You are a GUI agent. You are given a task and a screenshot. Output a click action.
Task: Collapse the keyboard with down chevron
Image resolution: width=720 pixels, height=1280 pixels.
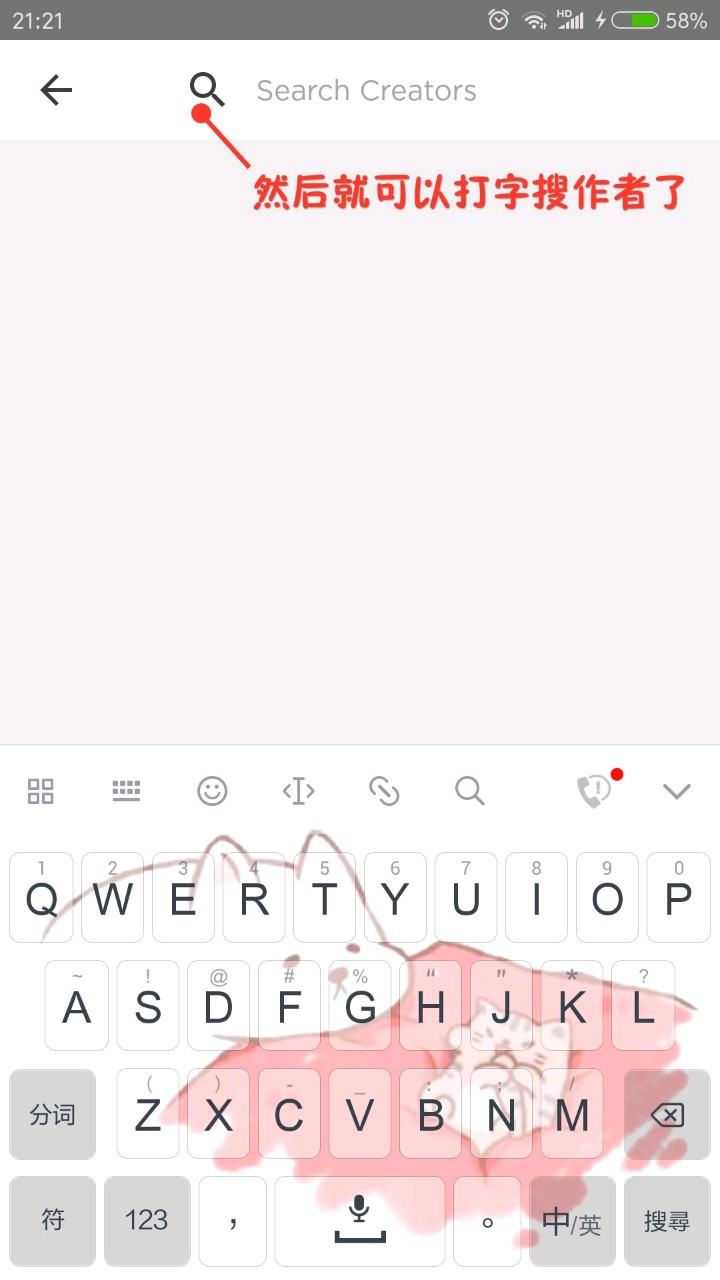click(x=677, y=792)
